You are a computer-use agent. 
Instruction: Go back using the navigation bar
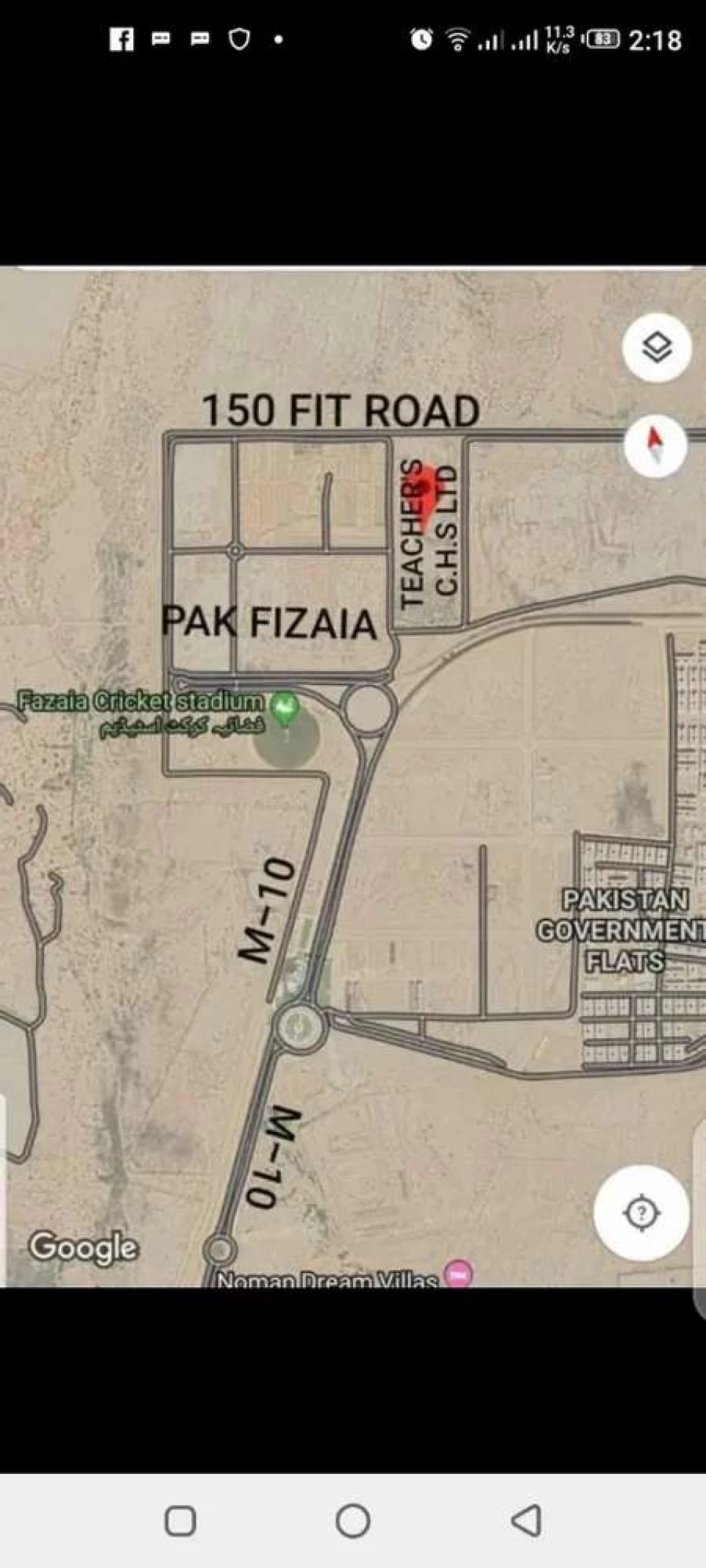pos(527,1520)
